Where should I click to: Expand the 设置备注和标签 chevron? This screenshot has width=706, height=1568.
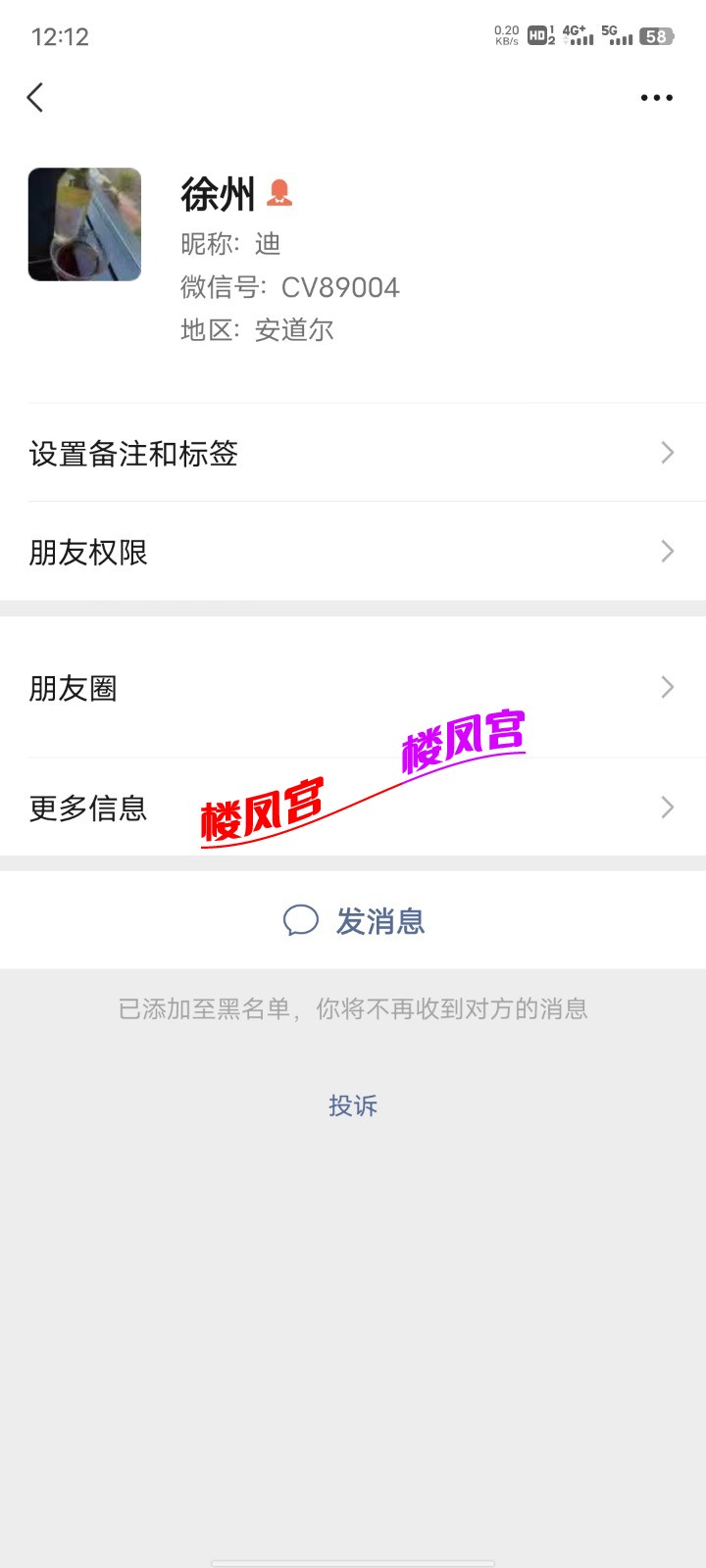point(668,453)
